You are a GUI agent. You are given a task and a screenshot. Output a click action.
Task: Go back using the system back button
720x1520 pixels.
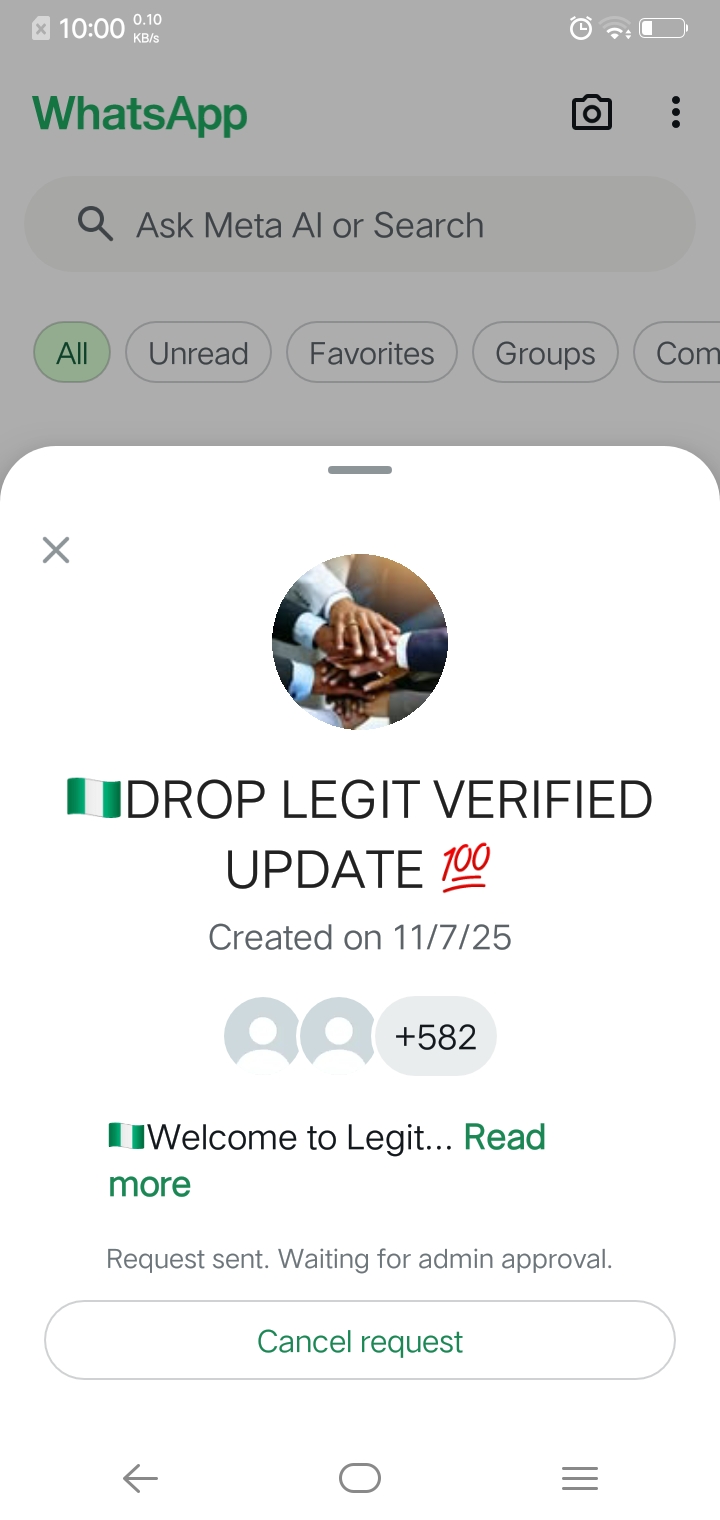click(x=140, y=1478)
